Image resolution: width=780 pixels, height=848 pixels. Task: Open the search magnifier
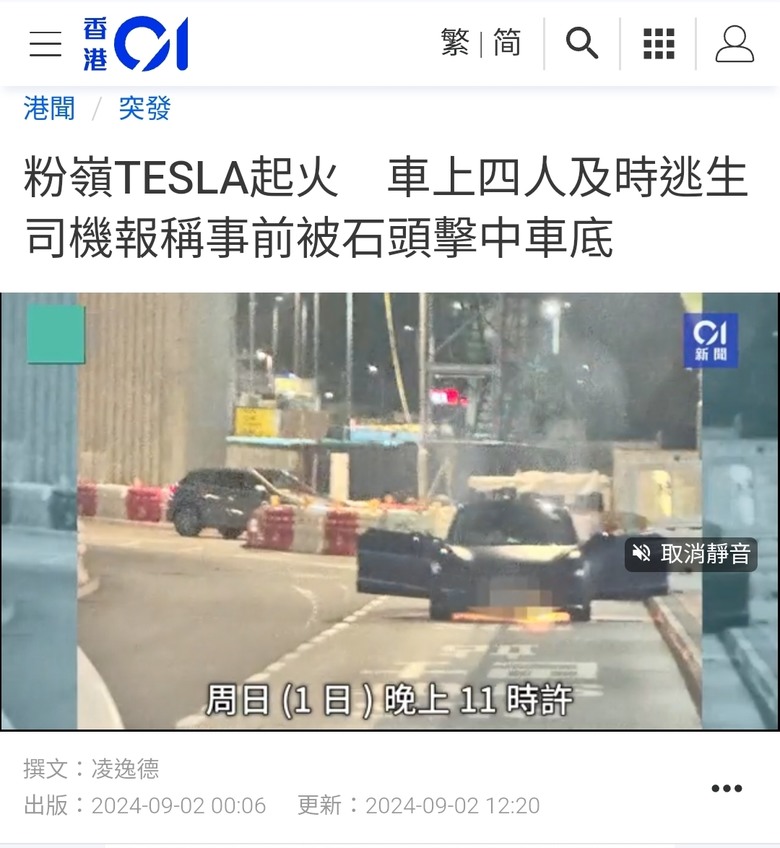pyautogui.click(x=582, y=43)
